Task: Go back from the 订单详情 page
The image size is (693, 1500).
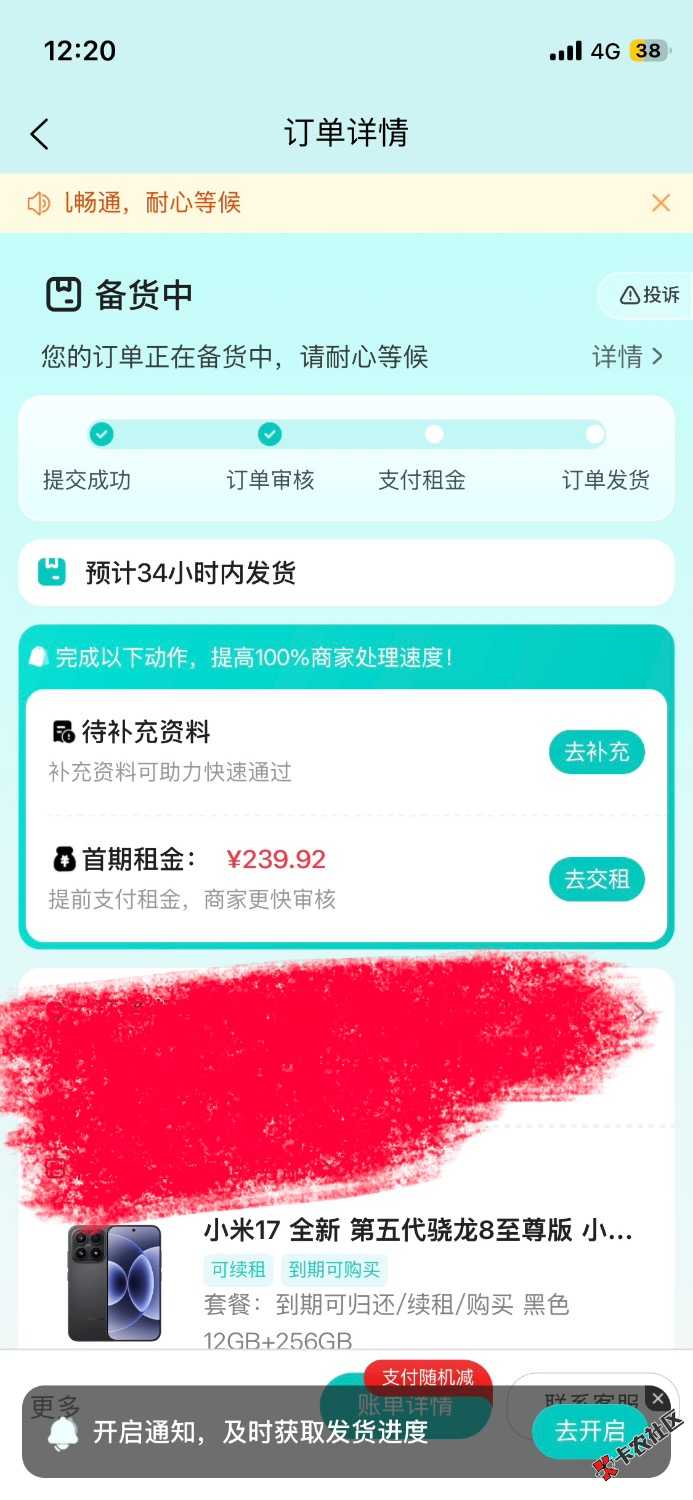Action: pyautogui.click(x=40, y=134)
